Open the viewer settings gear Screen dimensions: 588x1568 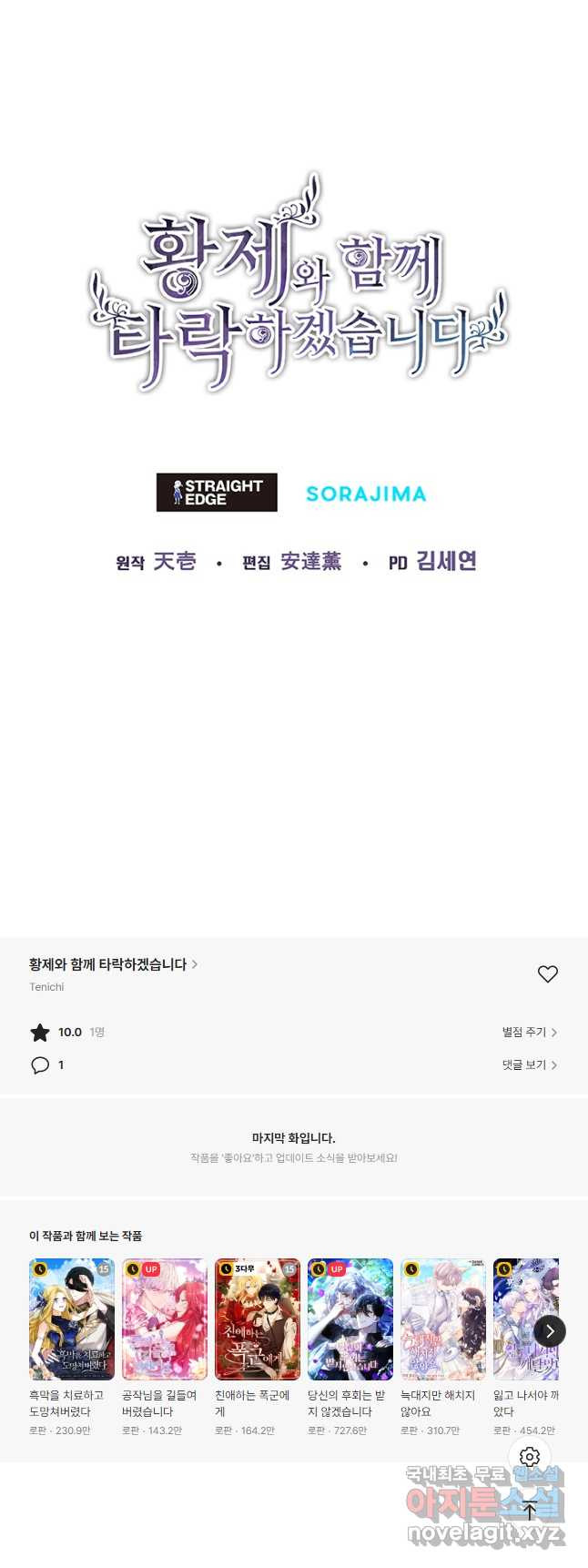530,1457
